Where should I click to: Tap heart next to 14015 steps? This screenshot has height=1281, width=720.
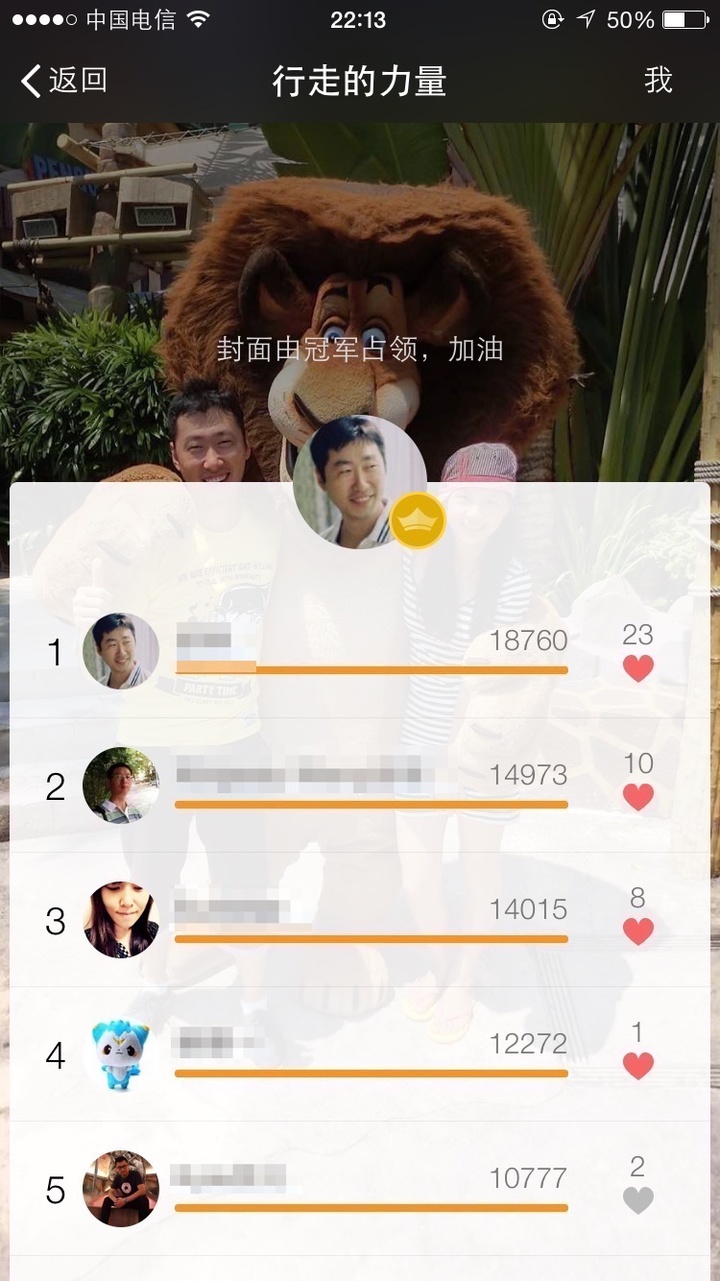pos(638,932)
